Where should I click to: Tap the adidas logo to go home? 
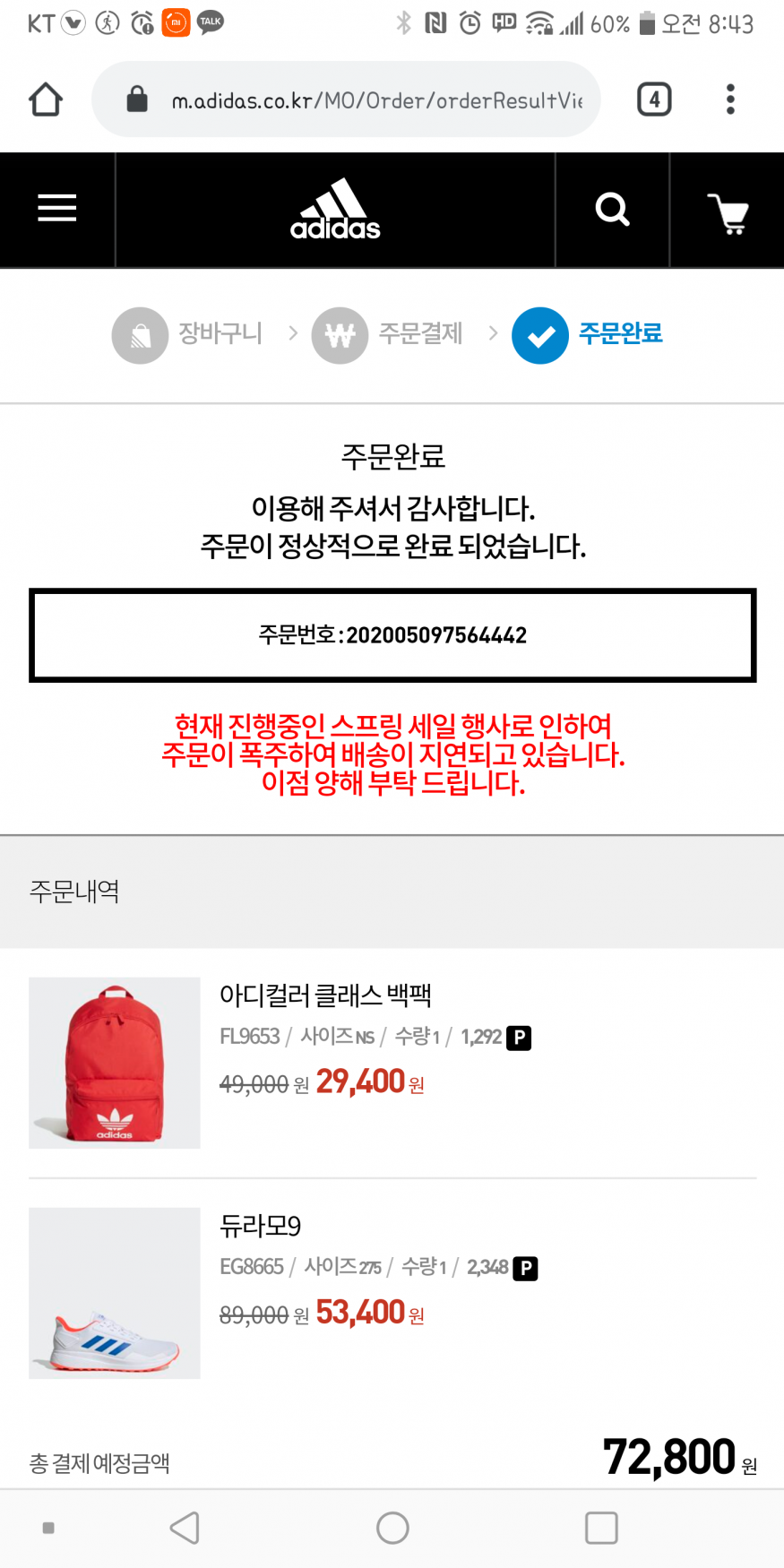coord(335,210)
